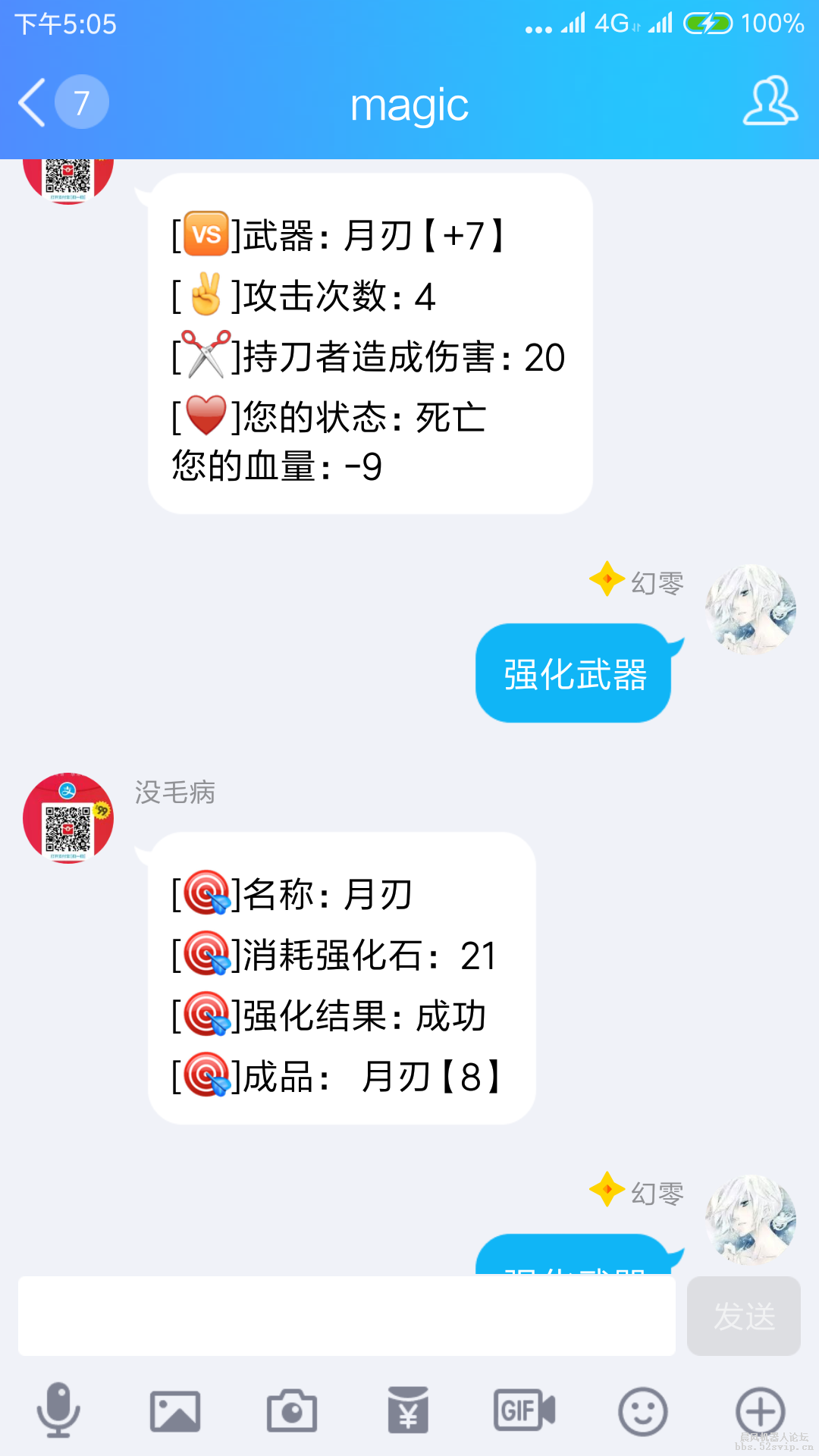Tap the group title magic
Screen dimensions: 819x1456
409,104
